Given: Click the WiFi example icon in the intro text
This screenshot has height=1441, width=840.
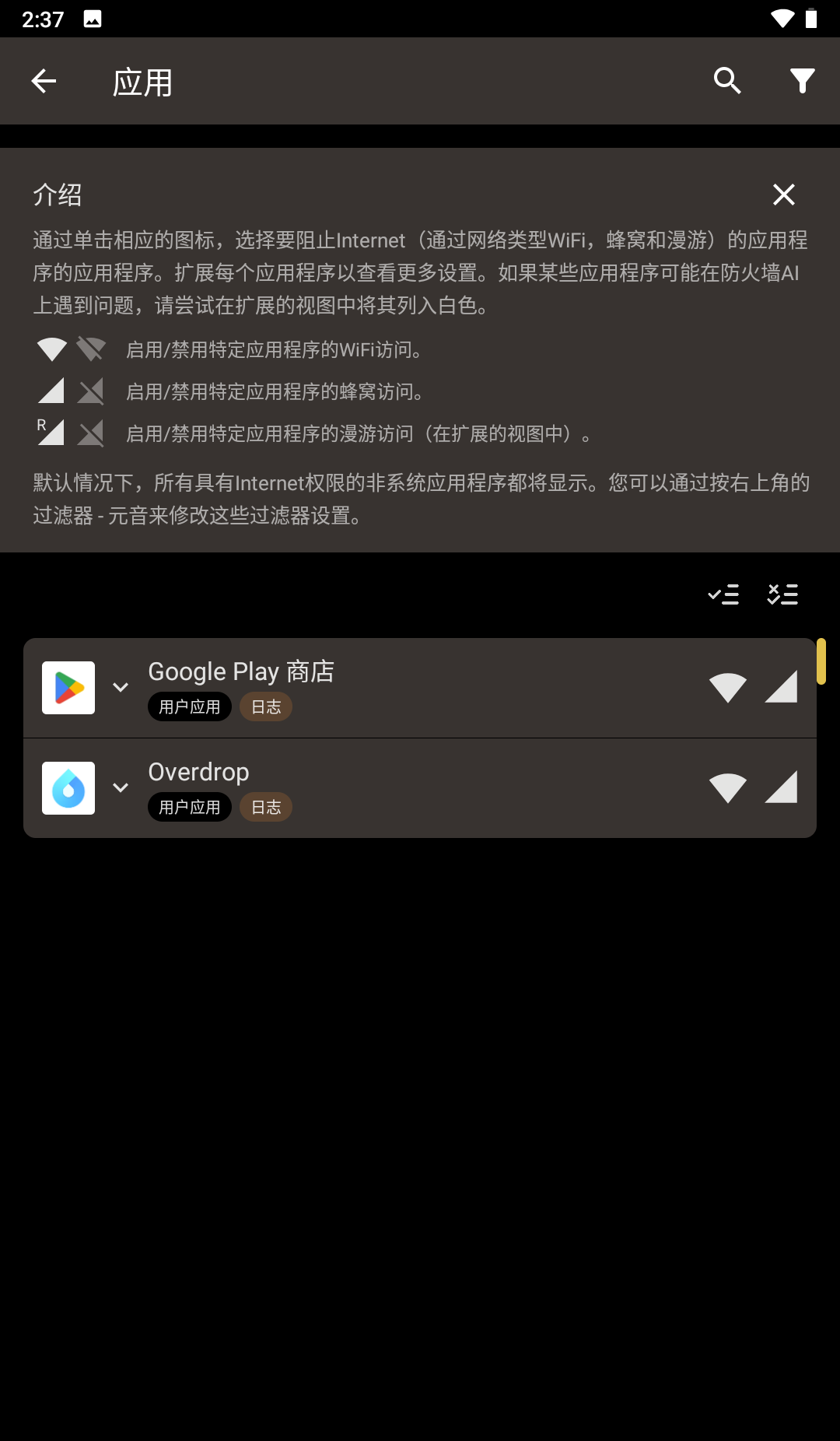Looking at the screenshot, I should (51, 349).
